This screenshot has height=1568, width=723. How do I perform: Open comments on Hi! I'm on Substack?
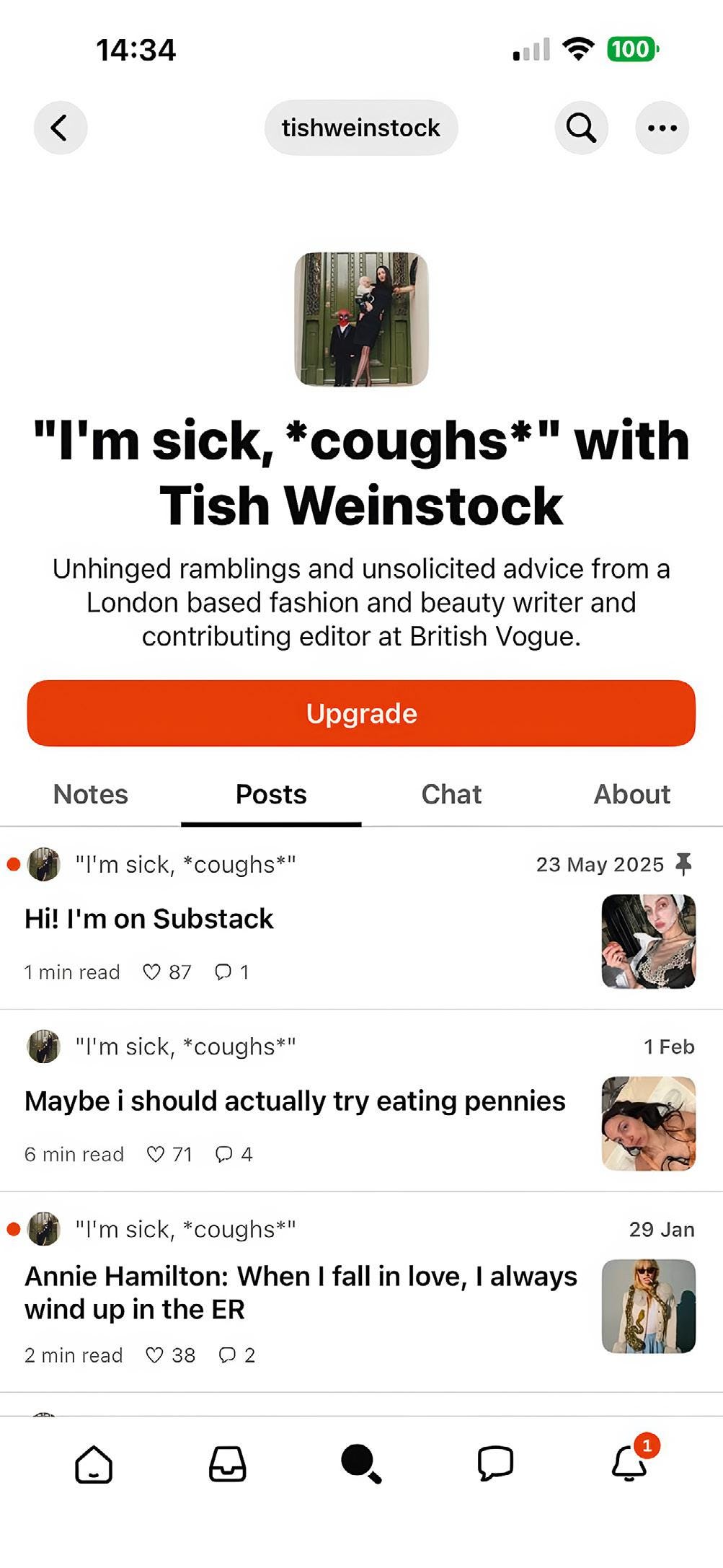click(223, 972)
